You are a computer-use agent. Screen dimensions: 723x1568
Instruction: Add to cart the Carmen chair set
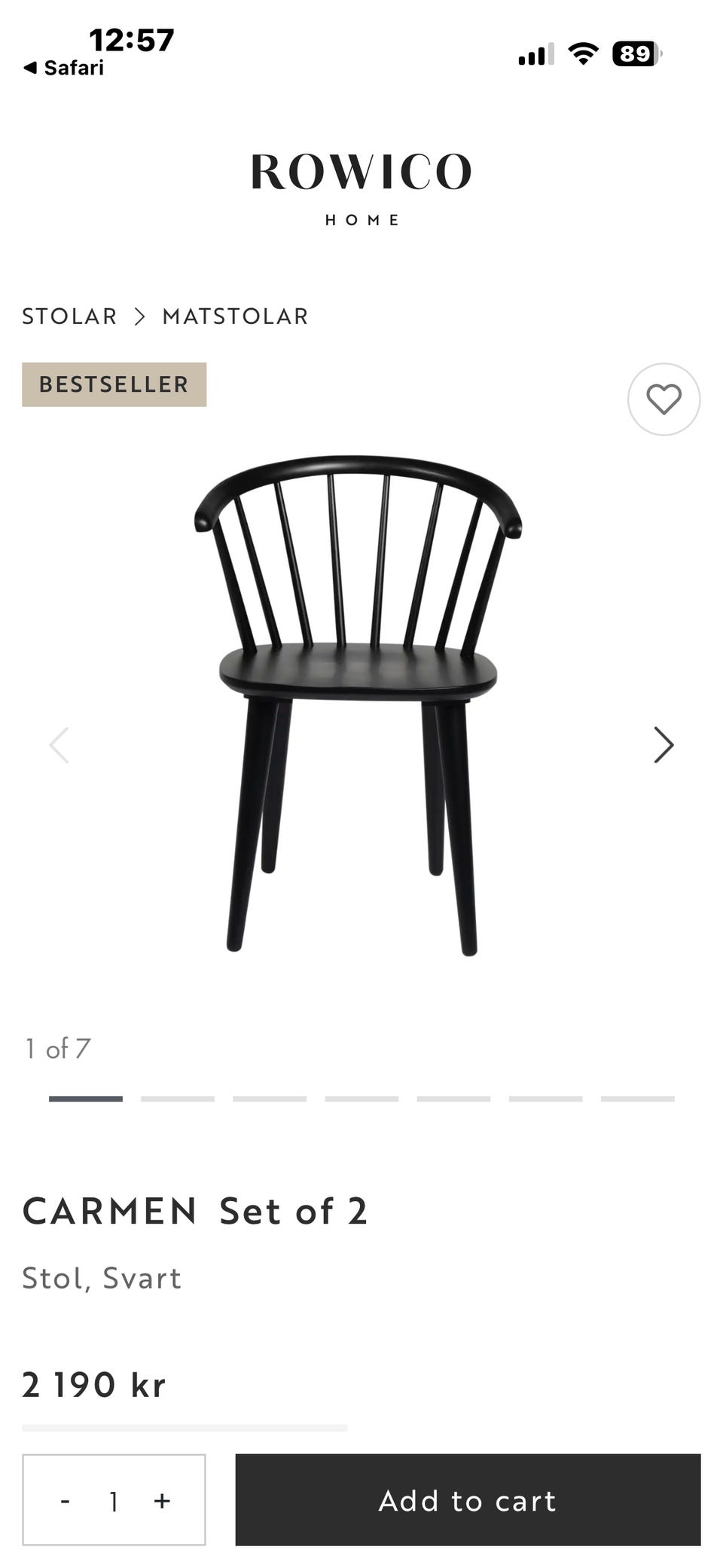(468, 1500)
